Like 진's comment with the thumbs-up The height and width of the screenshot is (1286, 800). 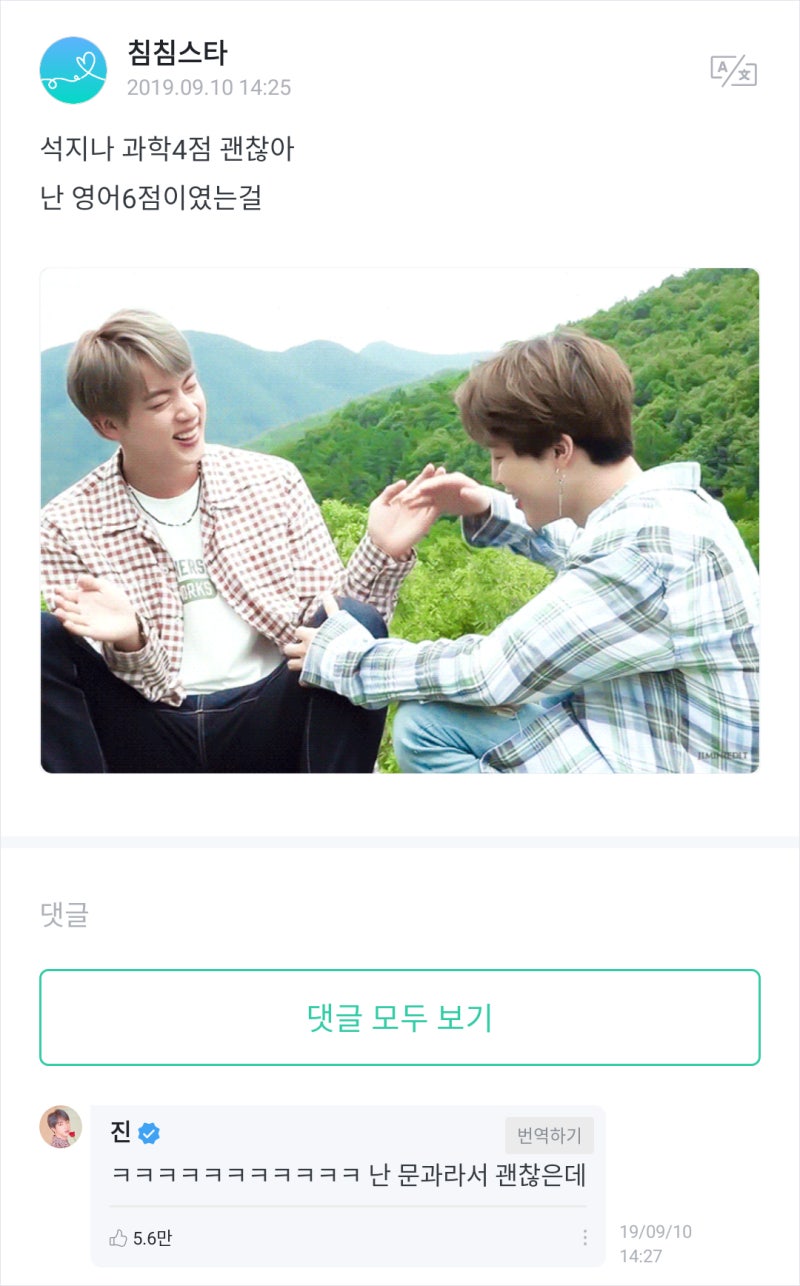(x=119, y=1238)
